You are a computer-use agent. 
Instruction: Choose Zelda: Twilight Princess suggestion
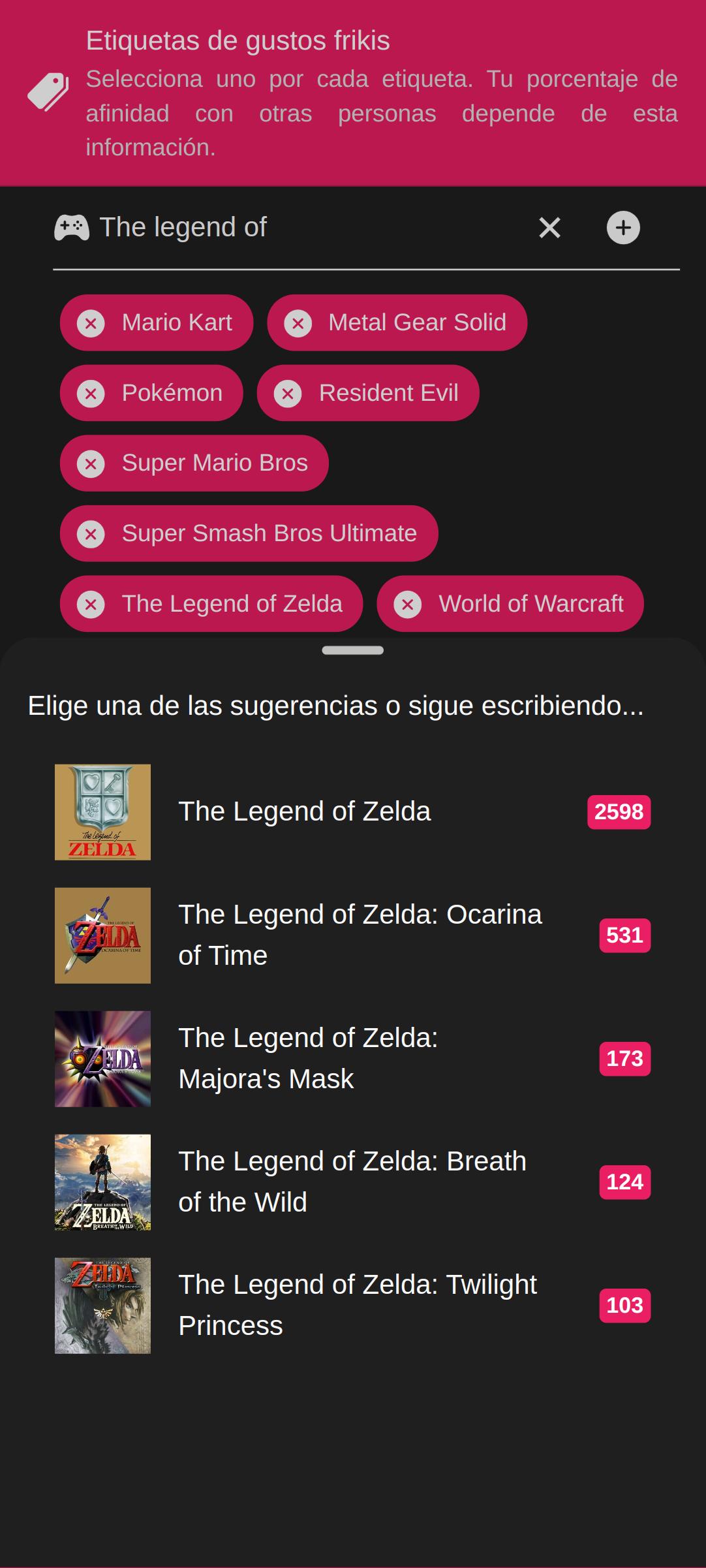[x=352, y=1306]
